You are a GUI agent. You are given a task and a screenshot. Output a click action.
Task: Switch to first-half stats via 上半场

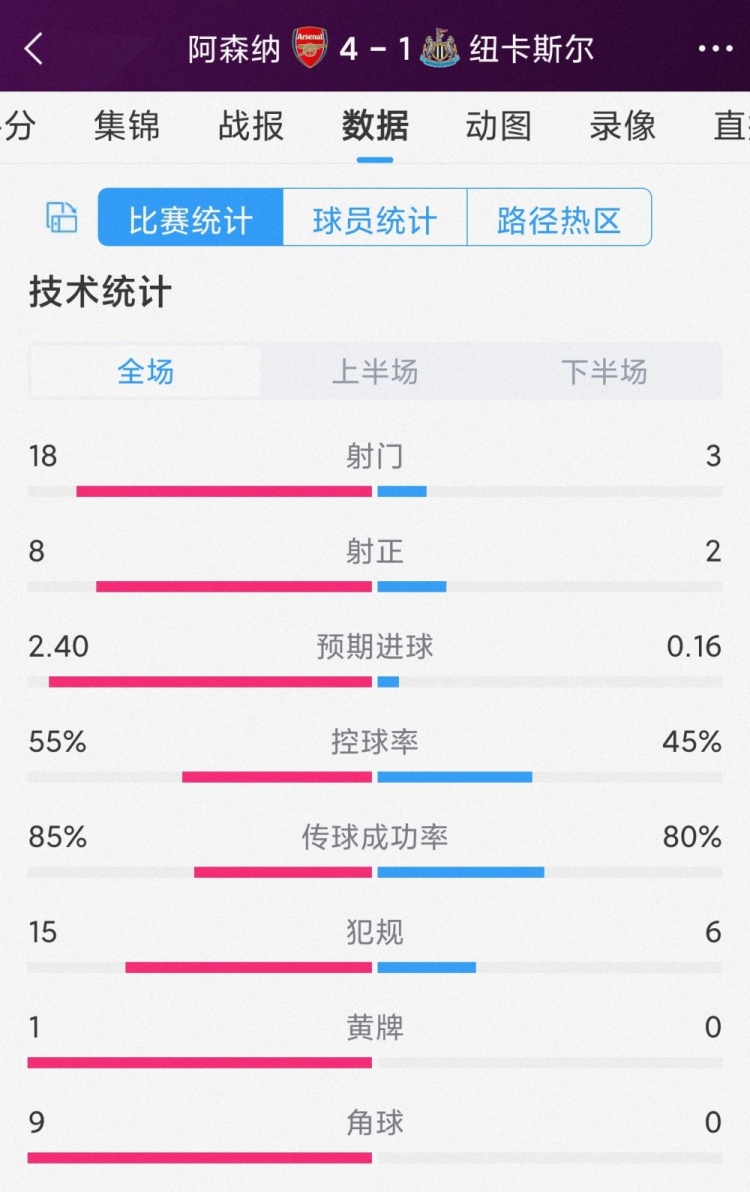click(x=375, y=372)
